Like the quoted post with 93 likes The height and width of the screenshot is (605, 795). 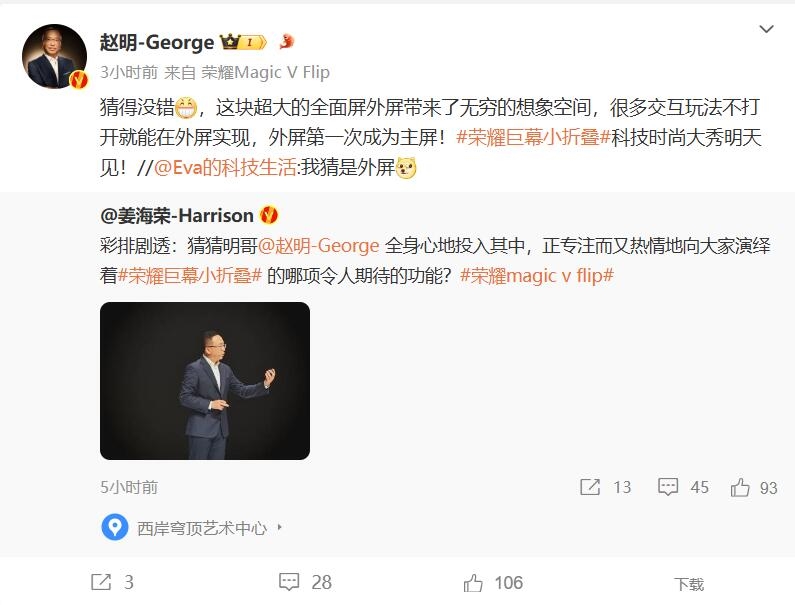point(753,487)
